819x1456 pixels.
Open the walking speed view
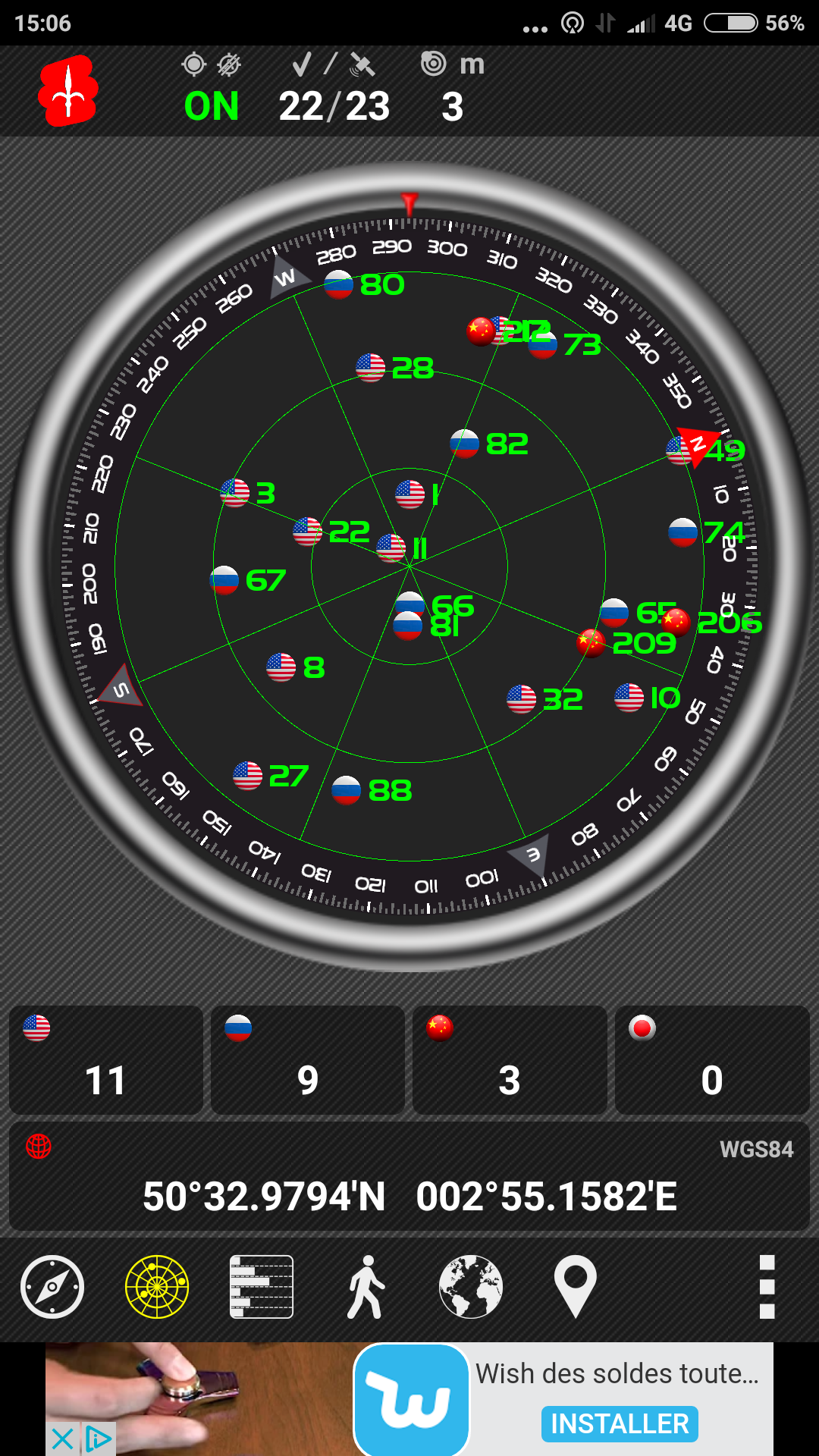(366, 1287)
